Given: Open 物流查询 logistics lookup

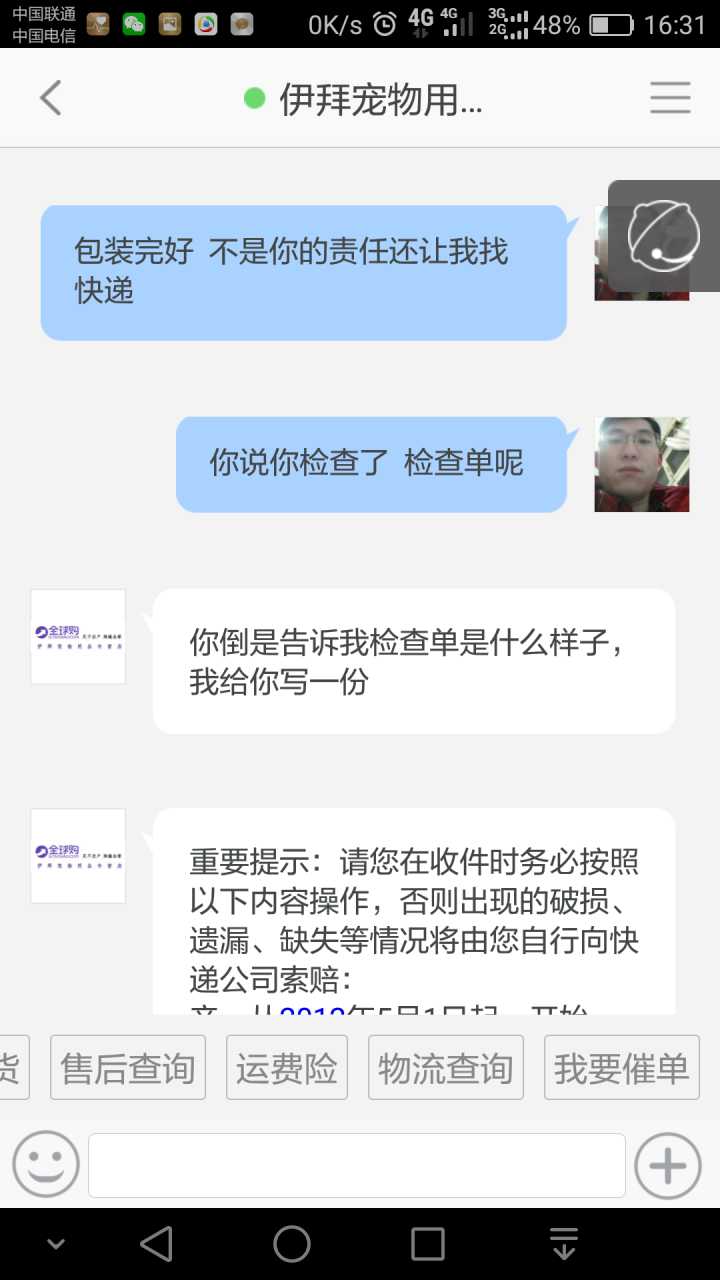Looking at the screenshot, I should click(446, 1068).
